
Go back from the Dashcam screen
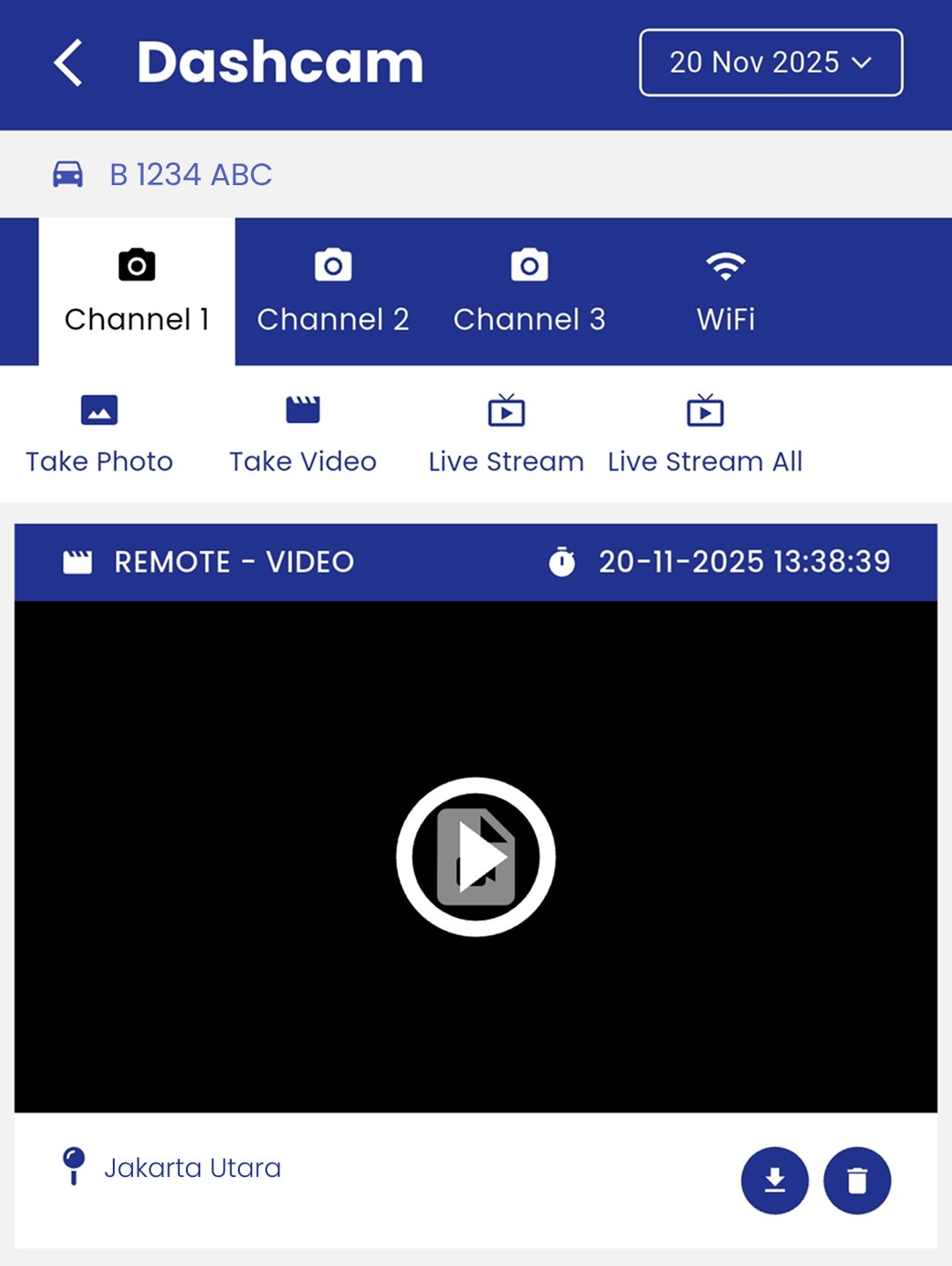pos(68,63)
